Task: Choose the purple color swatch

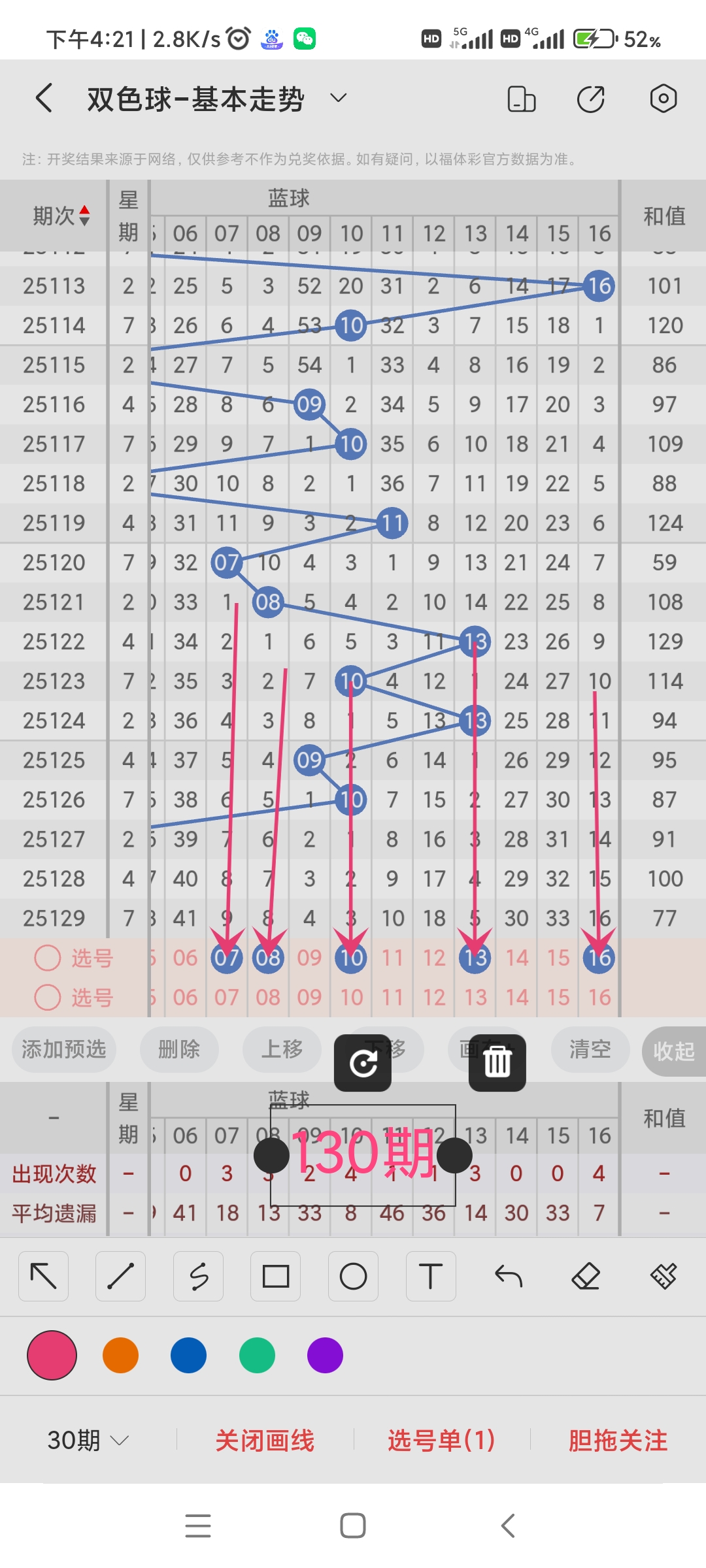Action: pos(325,1356)
